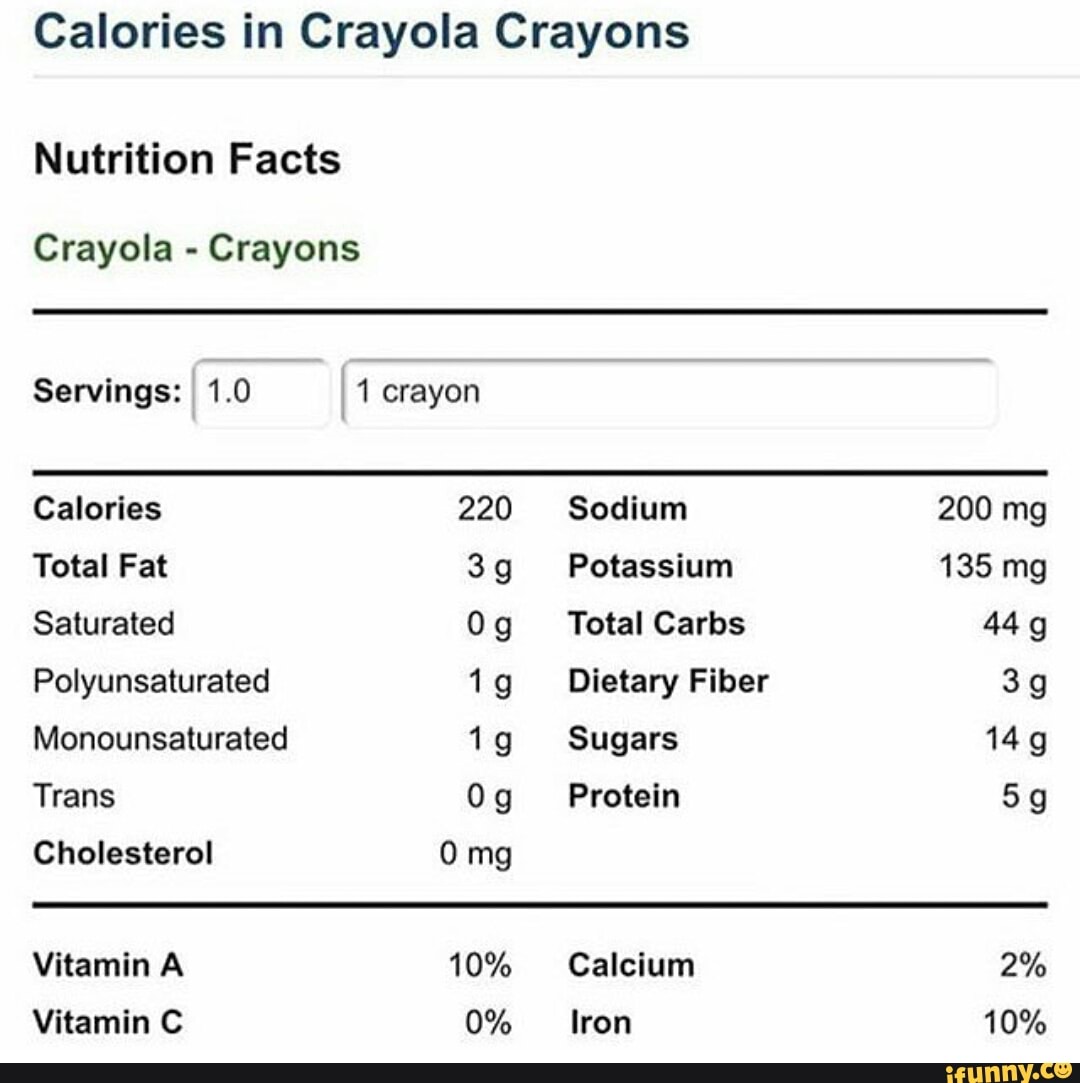The height and width of the screenshot is (1083, 1080).
Task: Click the Nutrition Facts heading
Action: pyautogui.click(x=187, y=158)
